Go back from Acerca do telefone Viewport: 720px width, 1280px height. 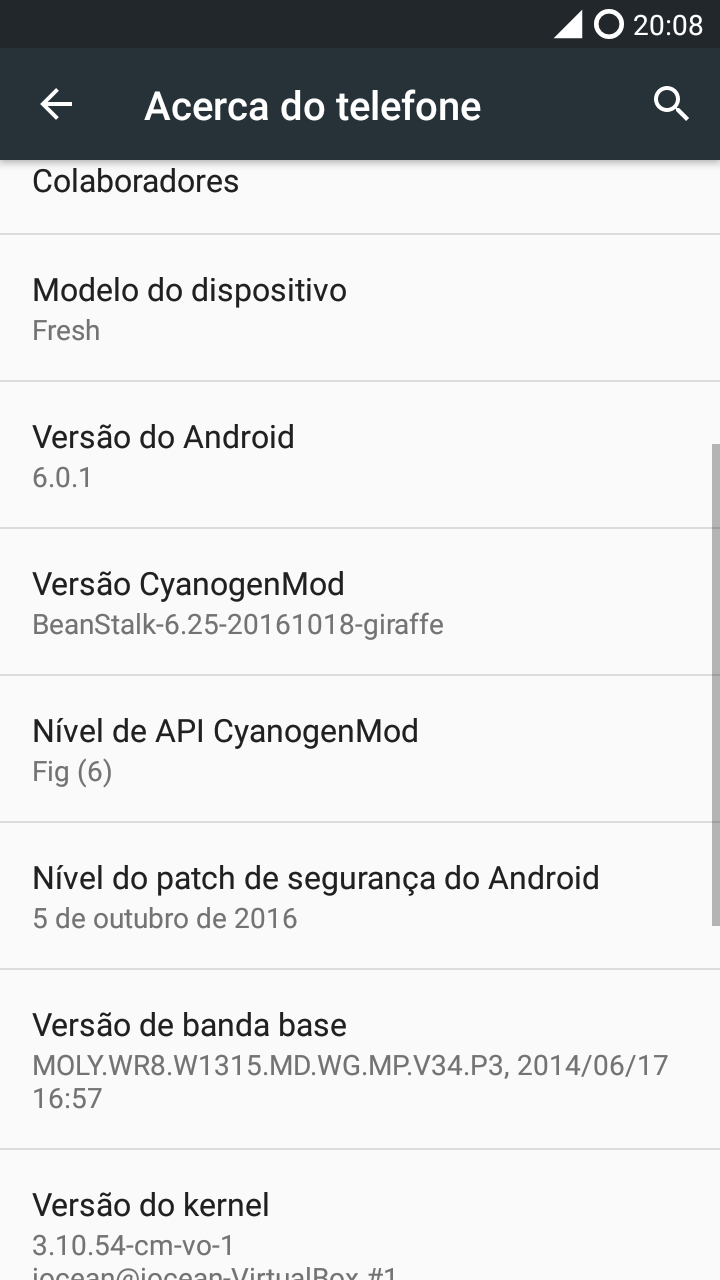click(56, 104)
